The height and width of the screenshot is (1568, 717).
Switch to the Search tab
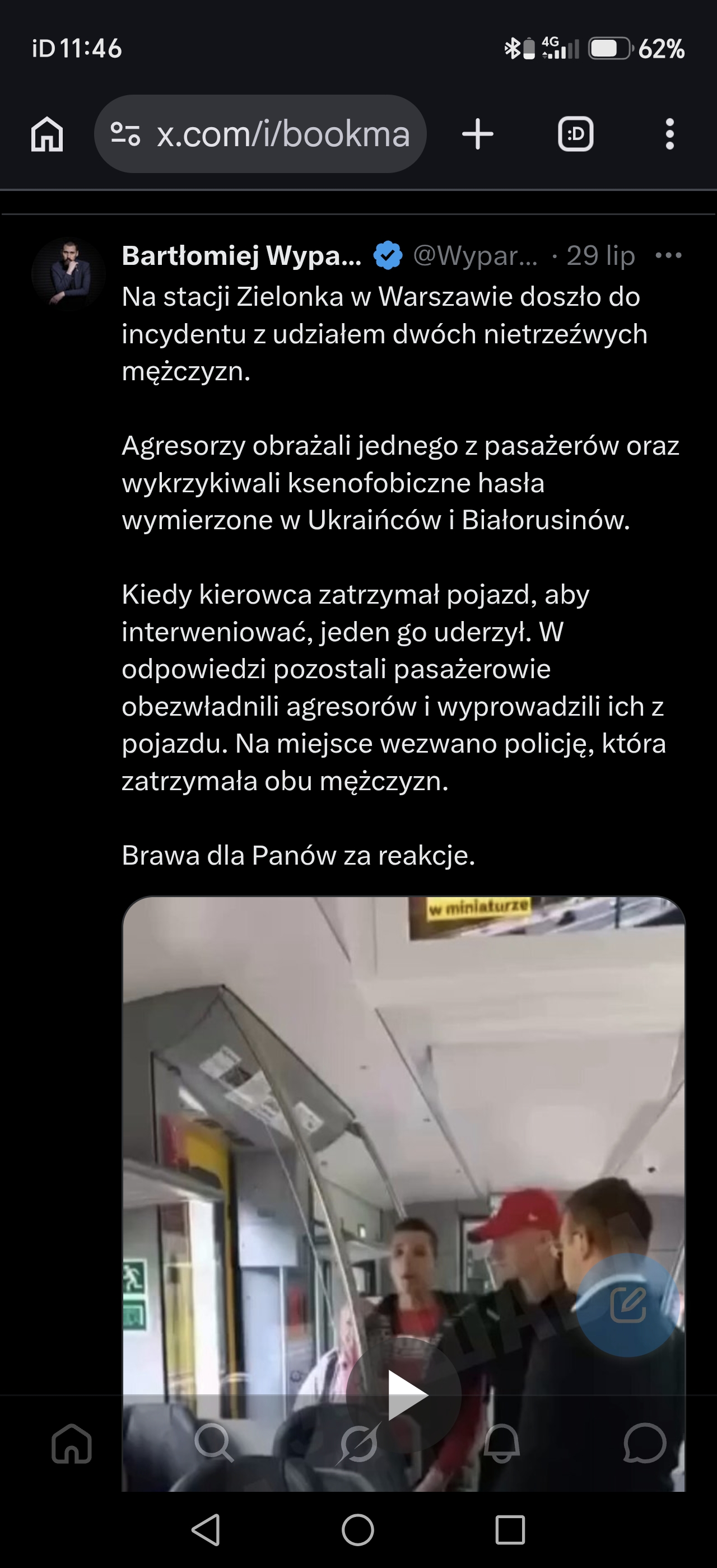213,1443
